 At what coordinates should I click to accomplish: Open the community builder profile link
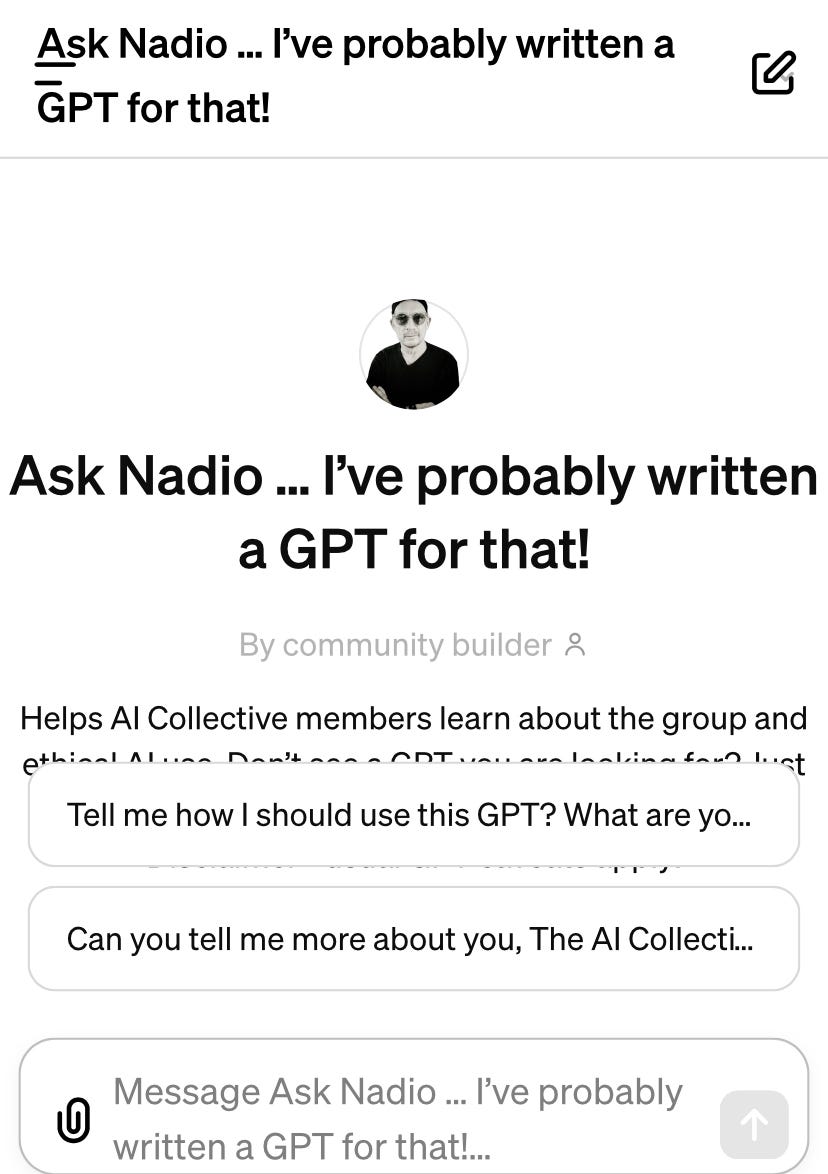click(x=413, y=645)
